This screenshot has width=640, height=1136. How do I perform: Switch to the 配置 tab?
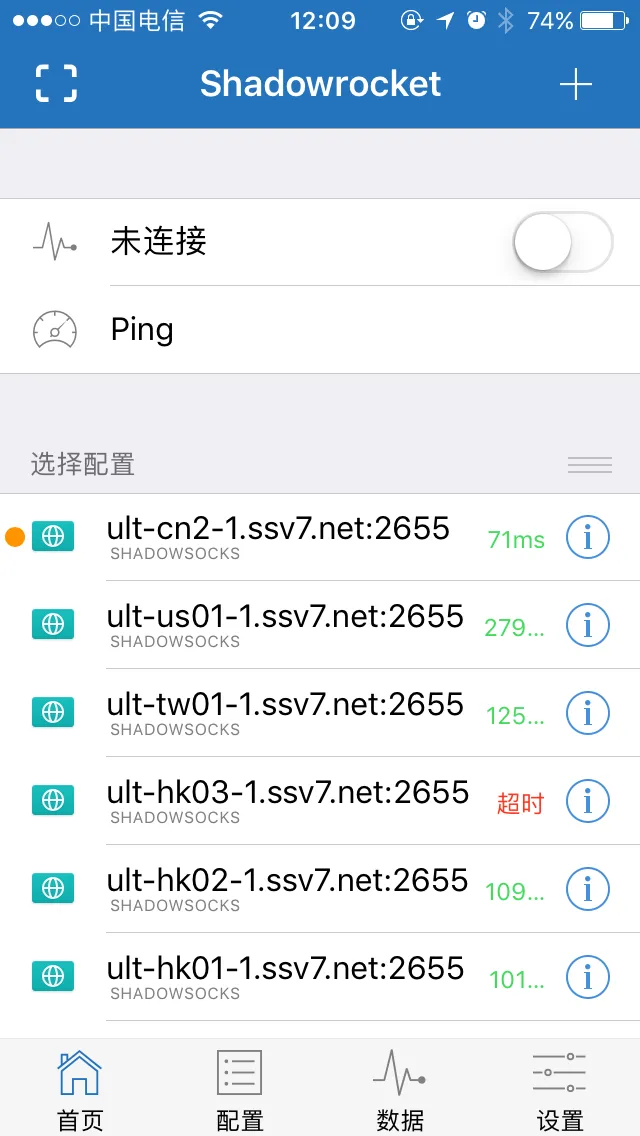[240, 1089]
